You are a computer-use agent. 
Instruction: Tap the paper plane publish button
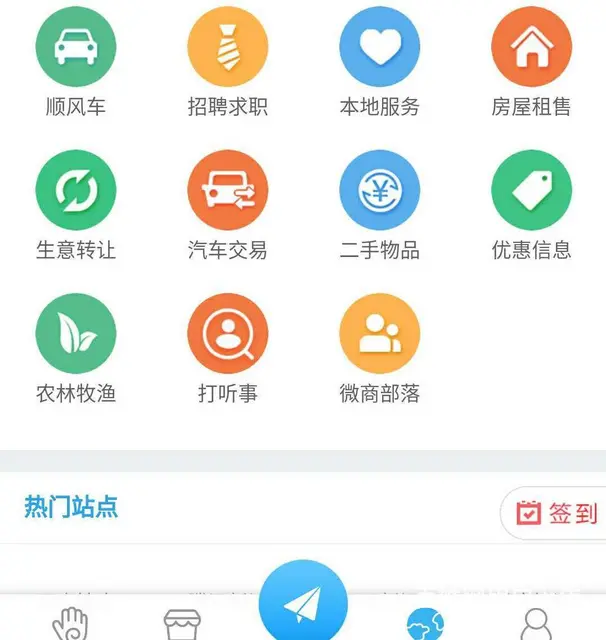click(303, 603)
